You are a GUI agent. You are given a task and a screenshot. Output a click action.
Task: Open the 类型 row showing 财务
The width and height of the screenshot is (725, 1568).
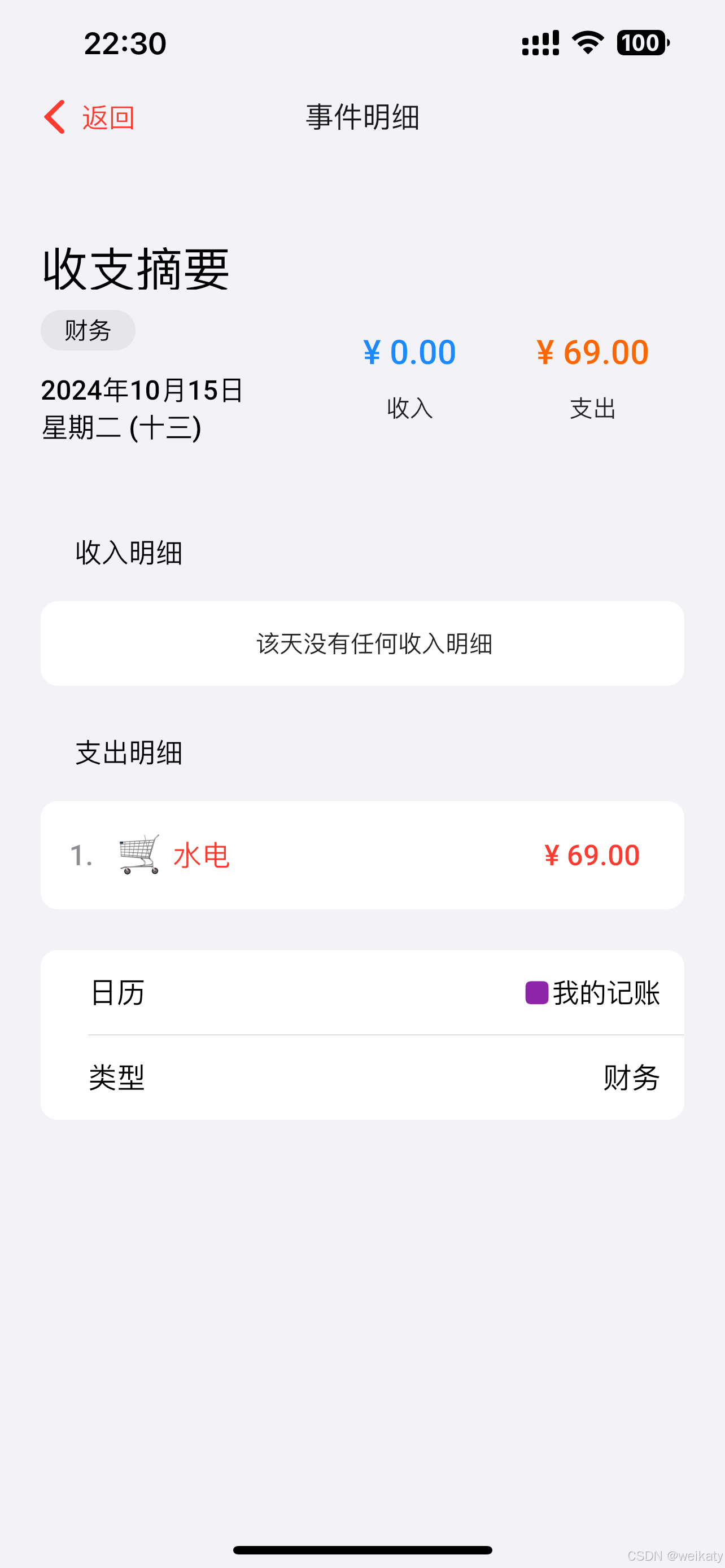click(361, 1078)
